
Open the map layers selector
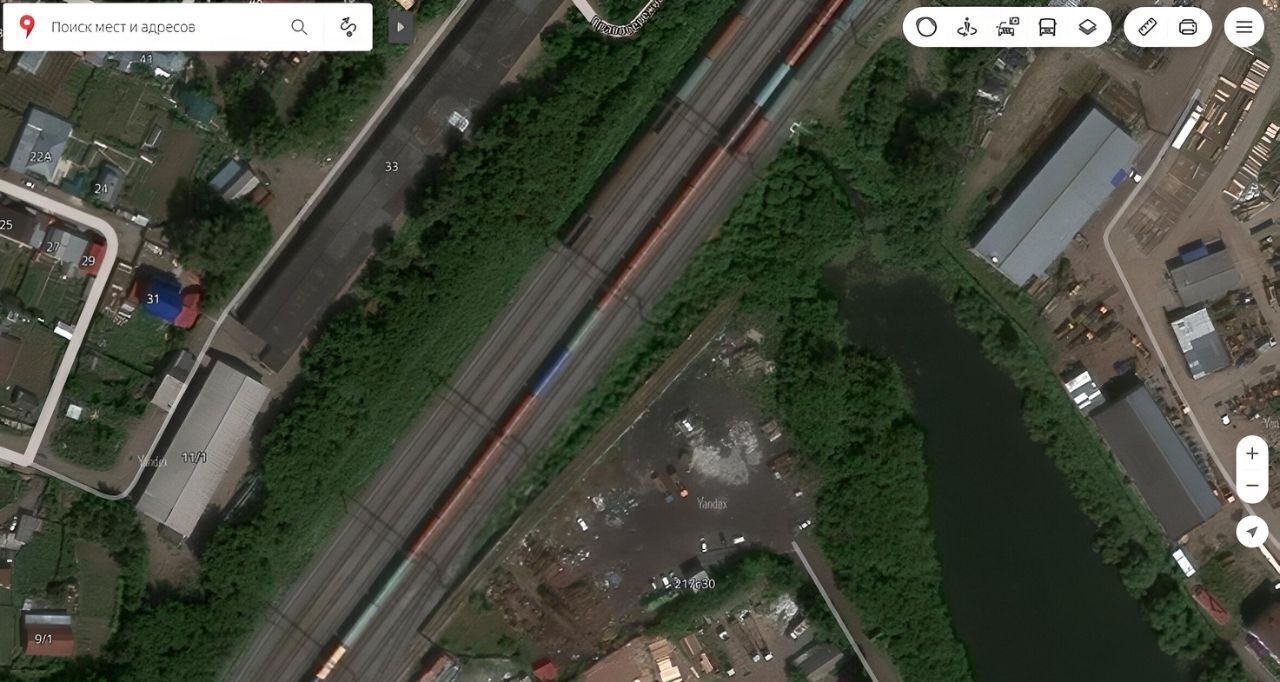(x=1088, y=27)
